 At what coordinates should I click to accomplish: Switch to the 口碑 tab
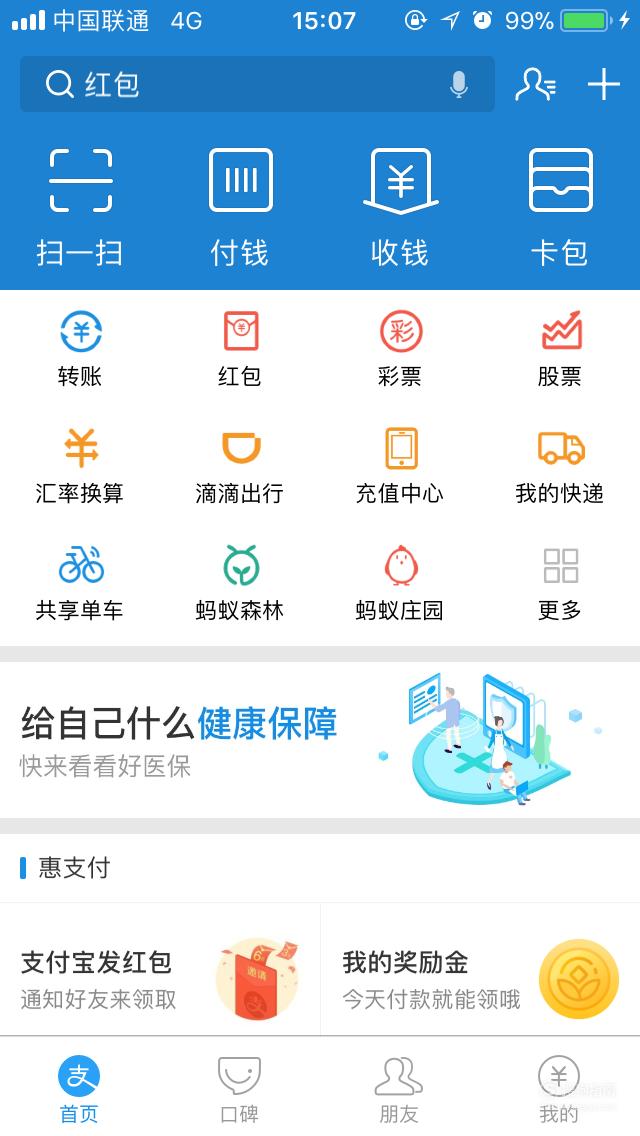(x=240, y=1088)
